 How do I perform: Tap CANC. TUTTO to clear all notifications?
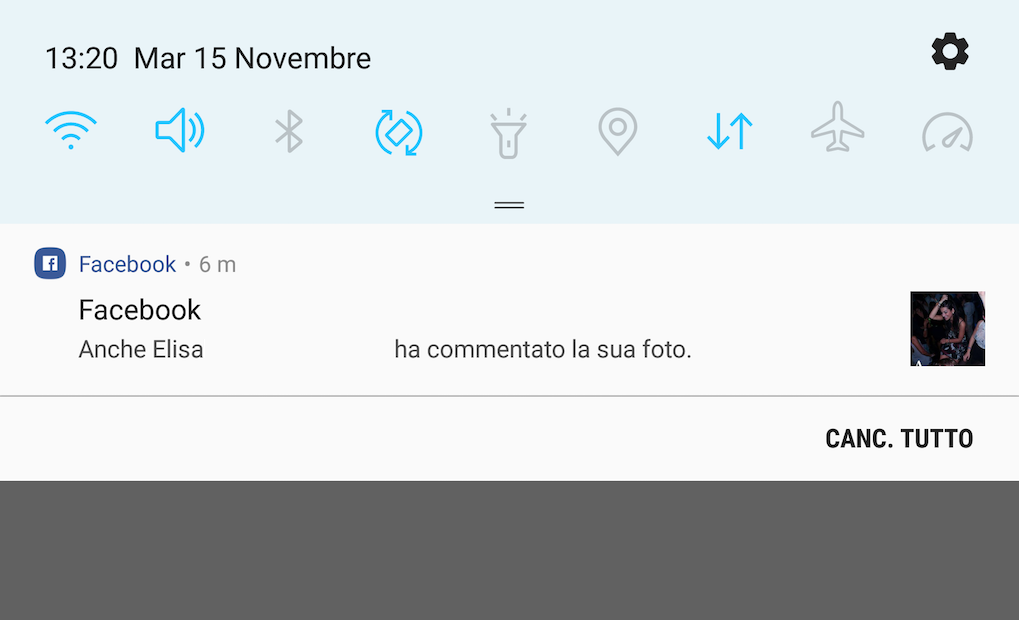(x=898, y=439)
